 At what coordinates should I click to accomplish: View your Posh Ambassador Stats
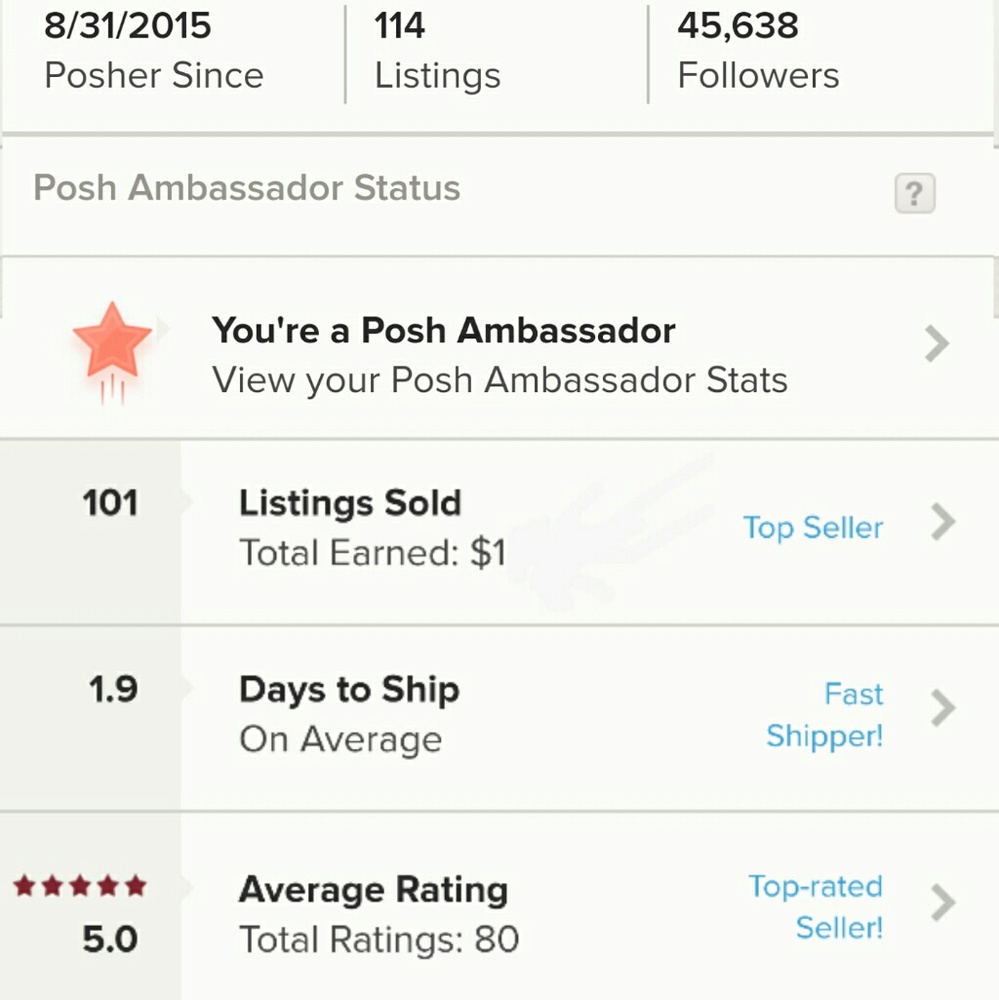500,355
